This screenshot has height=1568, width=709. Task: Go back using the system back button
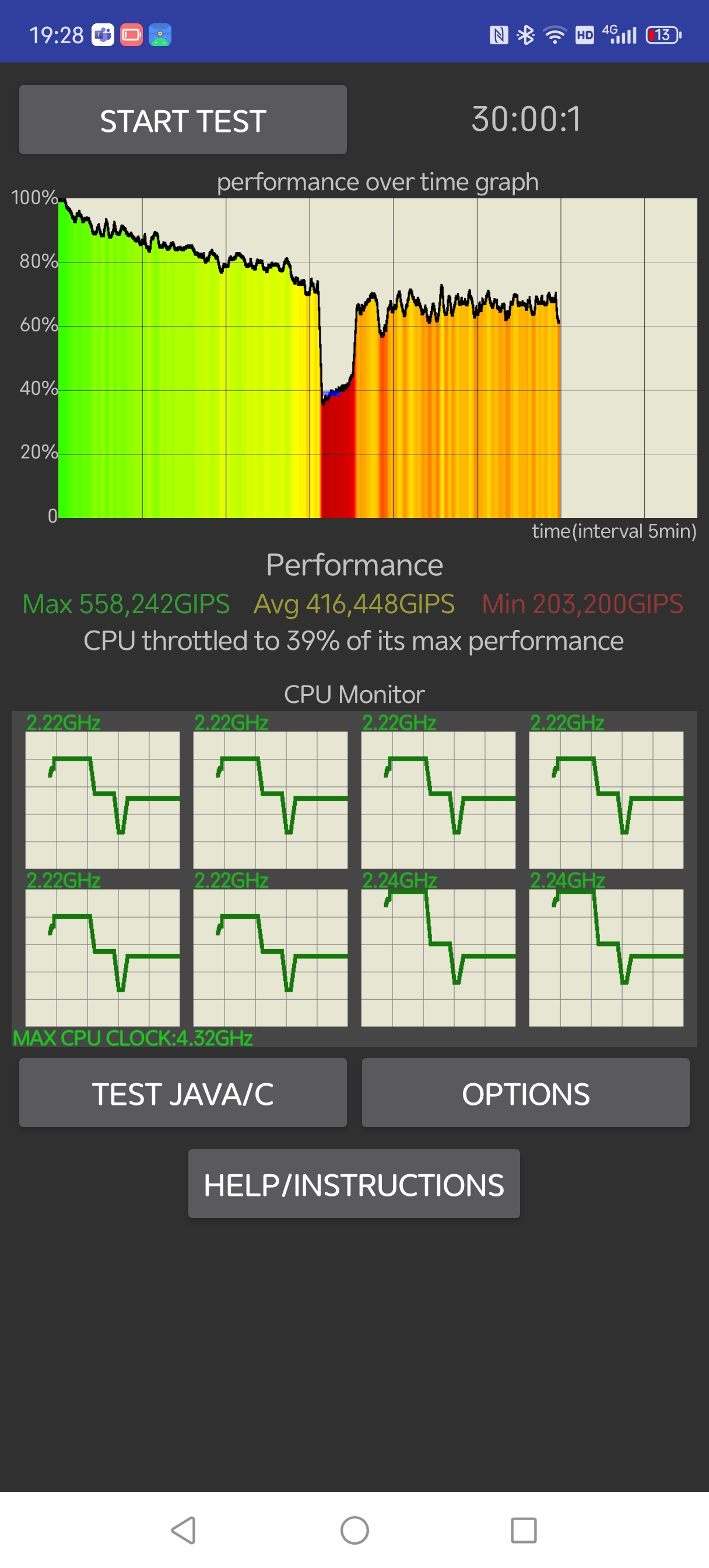[183, 1529]
